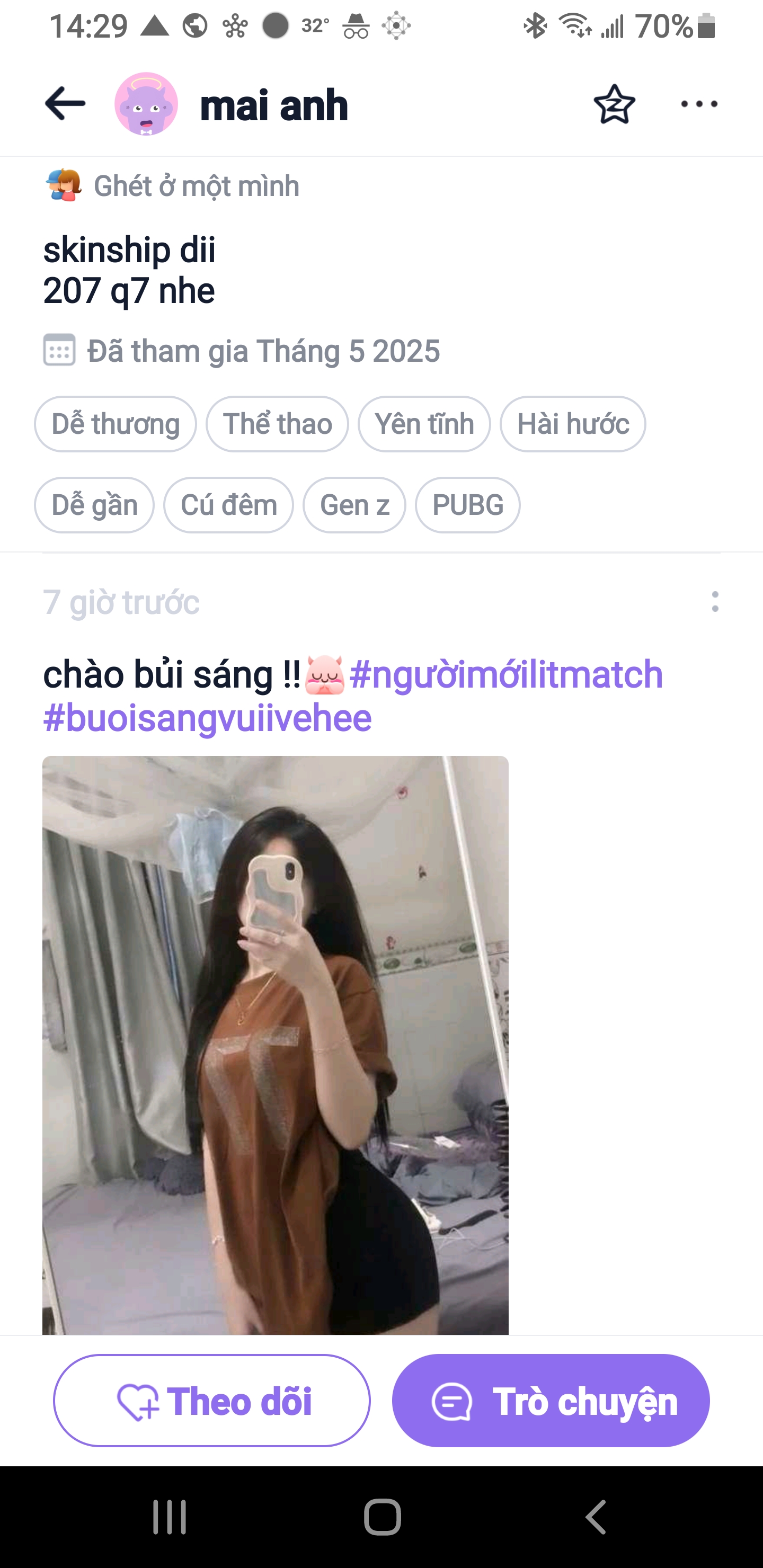Viewport: 763px width, 1568px height.
Task: Open mai anh's profile avatar
Action: click(x=146, y=104)
